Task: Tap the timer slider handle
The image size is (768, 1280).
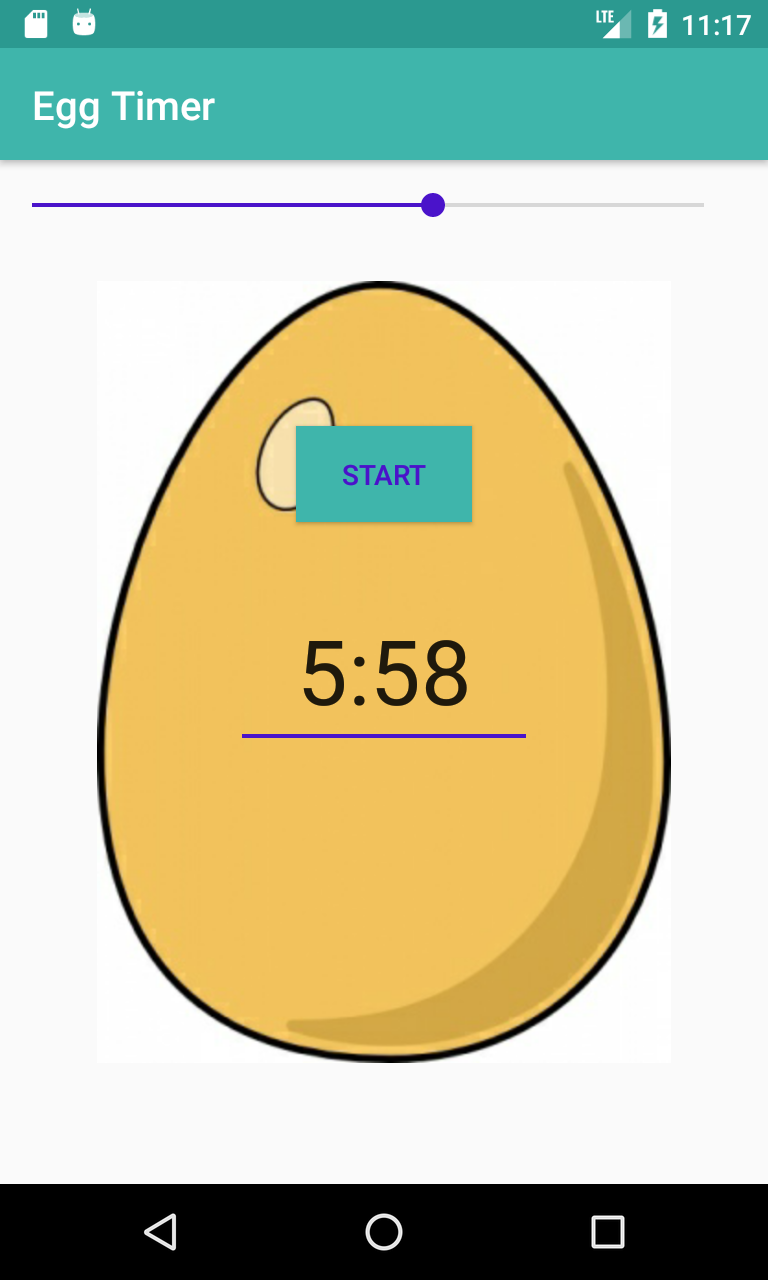Action: point(433,205)
